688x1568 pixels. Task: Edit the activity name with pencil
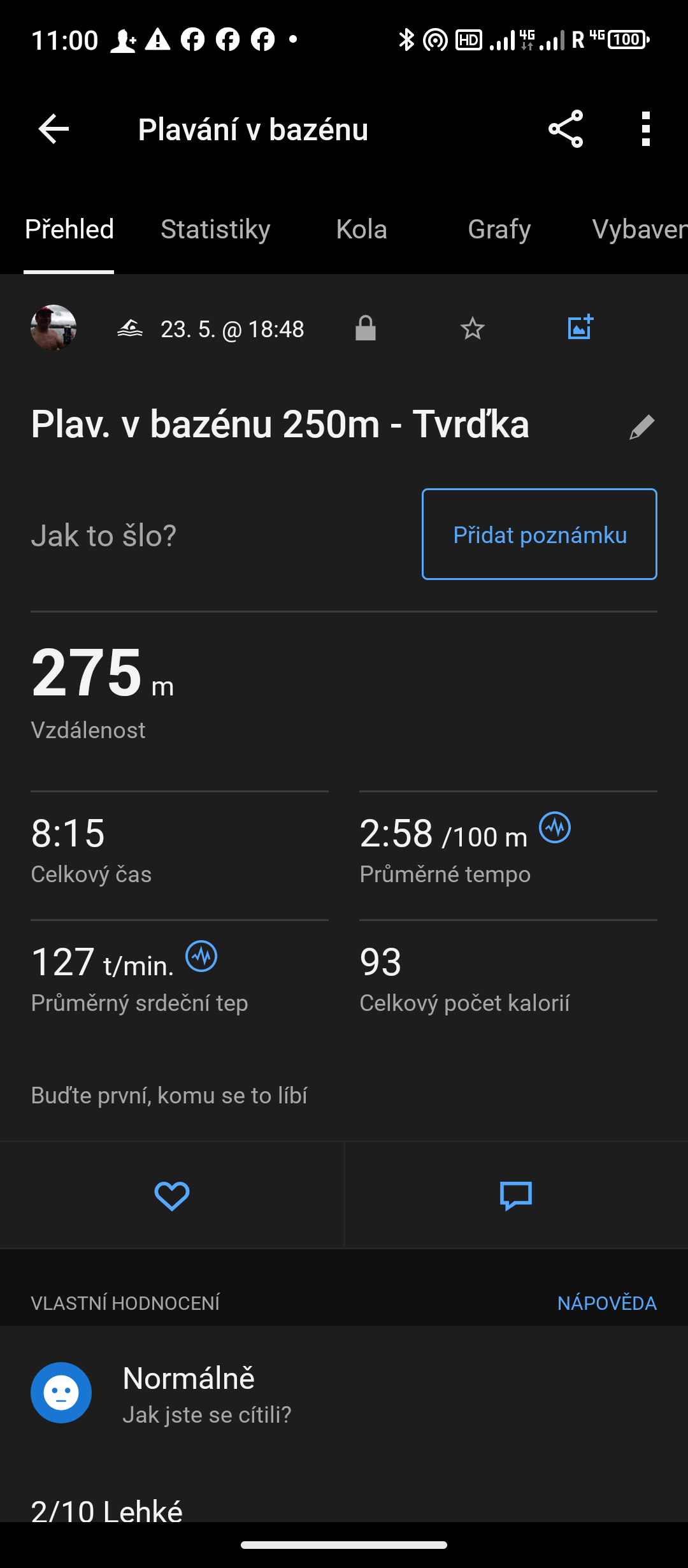pyautogui.click(x=641, y=427)
